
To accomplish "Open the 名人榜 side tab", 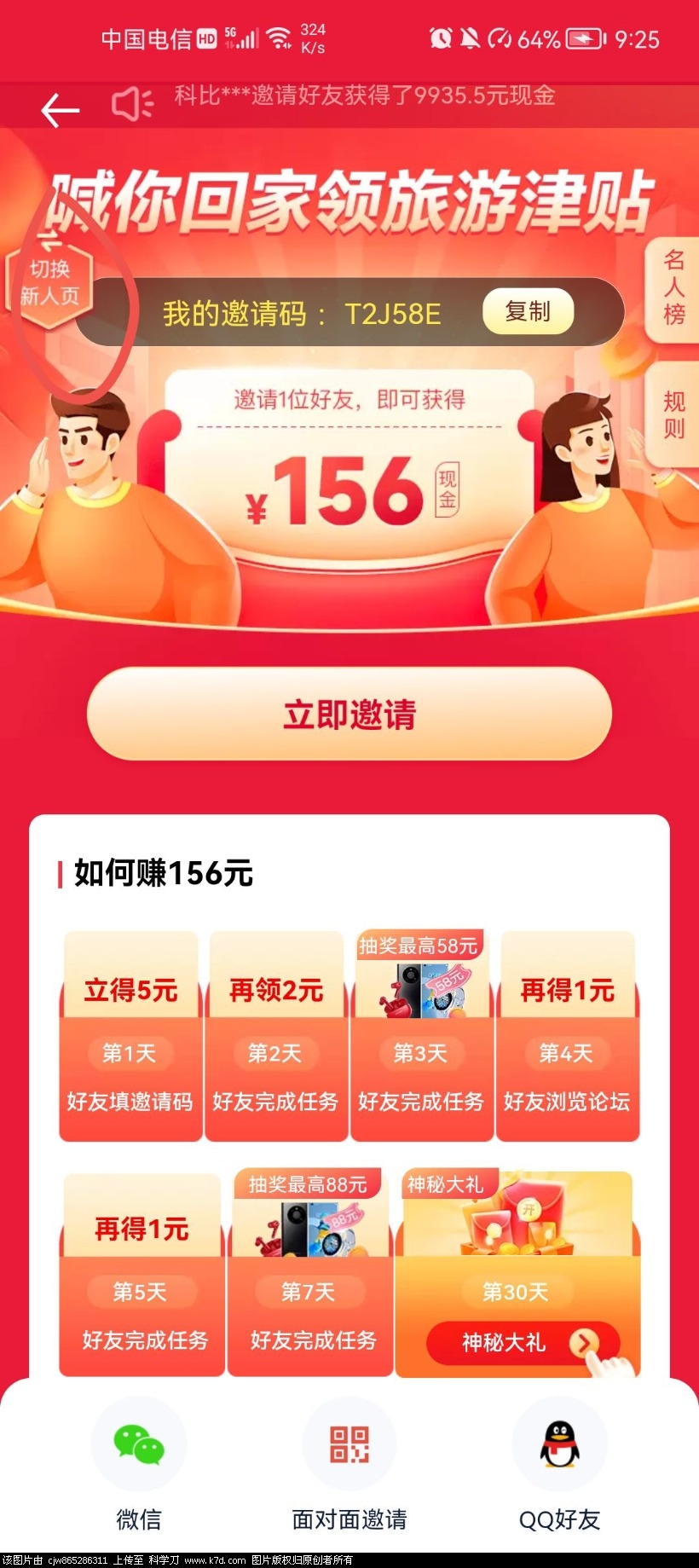I will point(674,288).
